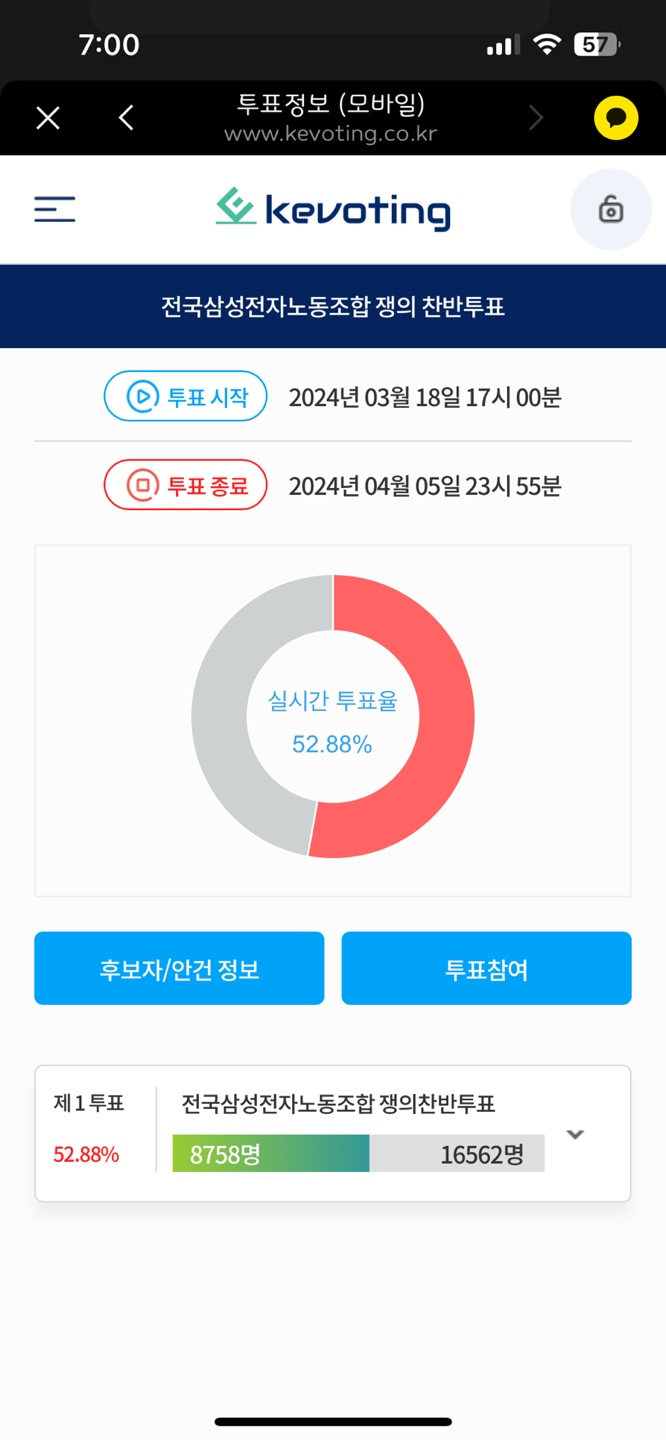Open the lock icon button
The height and width of the screenshot is (1440, 666).
(610, 210)
